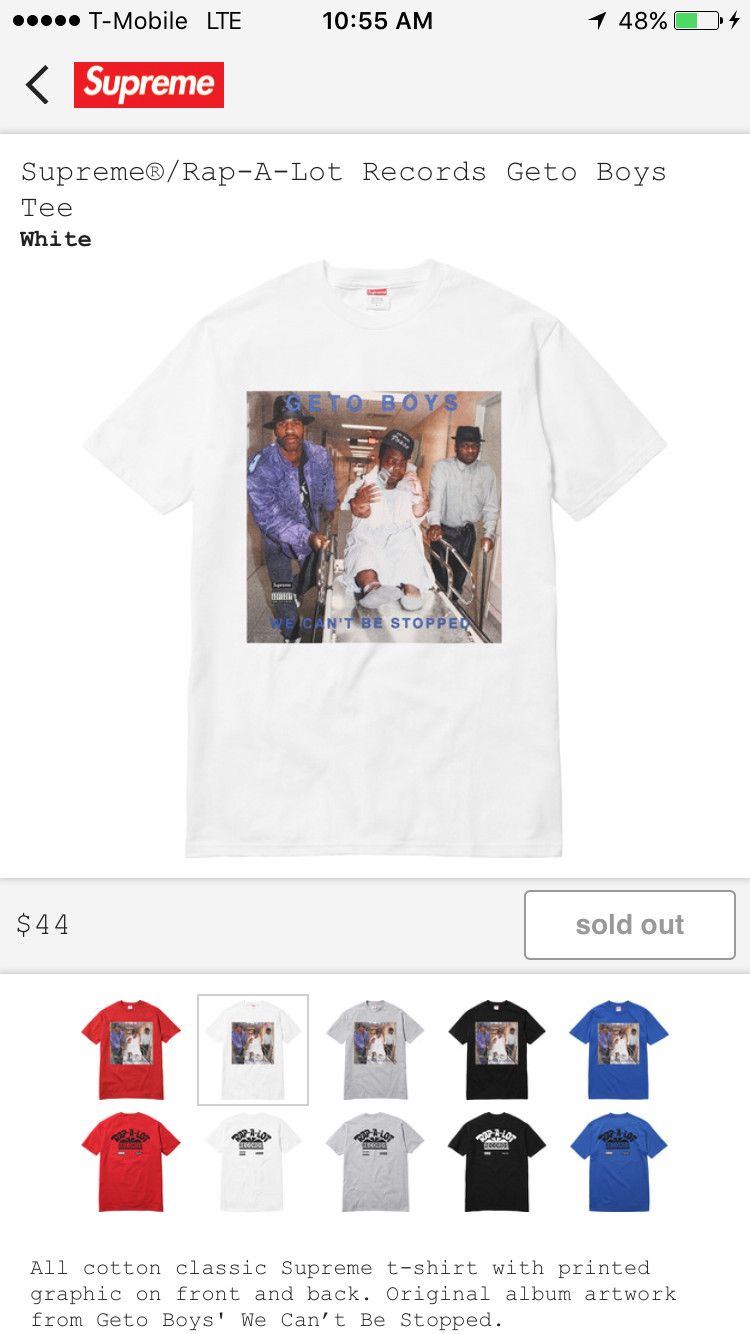
Task: Show the grey tee back view
Action: [375, 1162]
